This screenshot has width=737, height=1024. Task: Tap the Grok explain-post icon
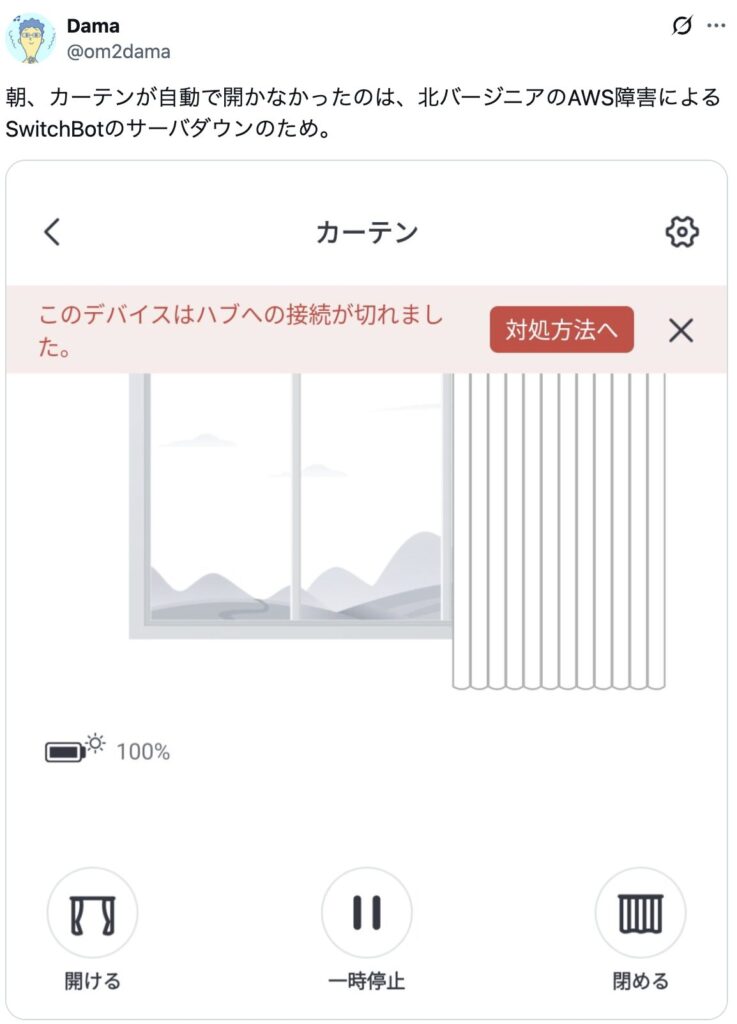(682, 26)
